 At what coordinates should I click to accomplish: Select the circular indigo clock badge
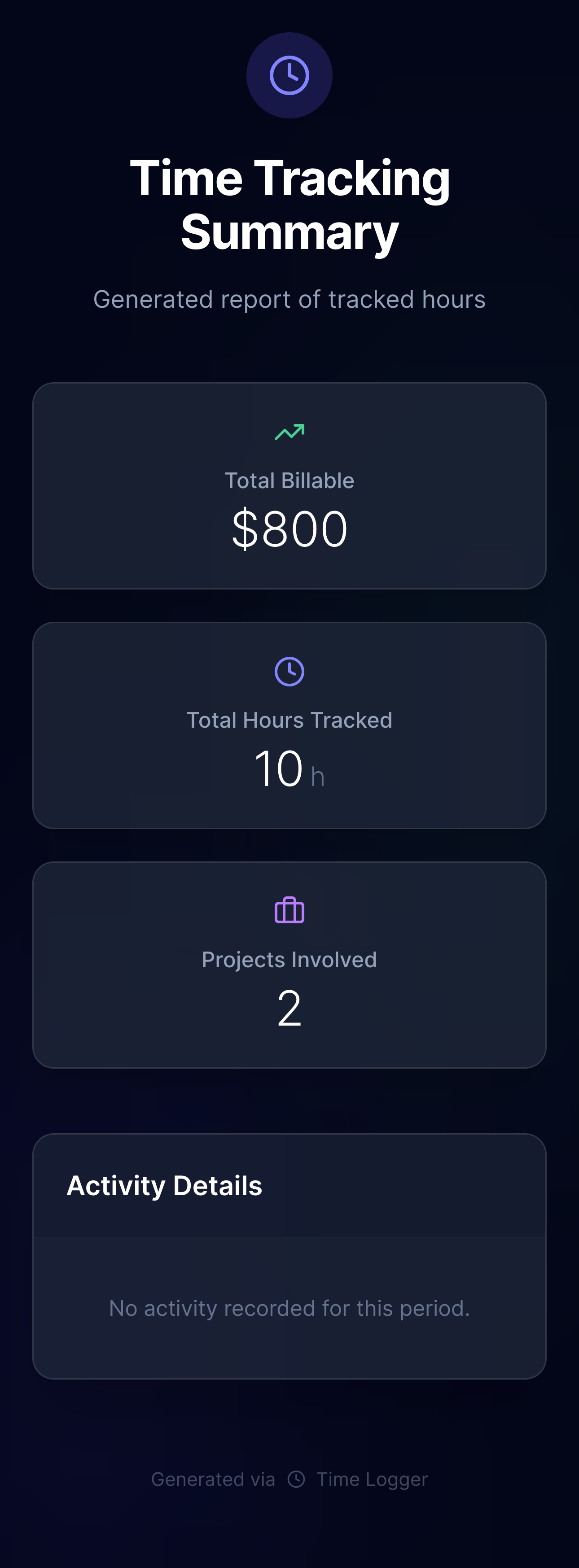pos(289,75)
